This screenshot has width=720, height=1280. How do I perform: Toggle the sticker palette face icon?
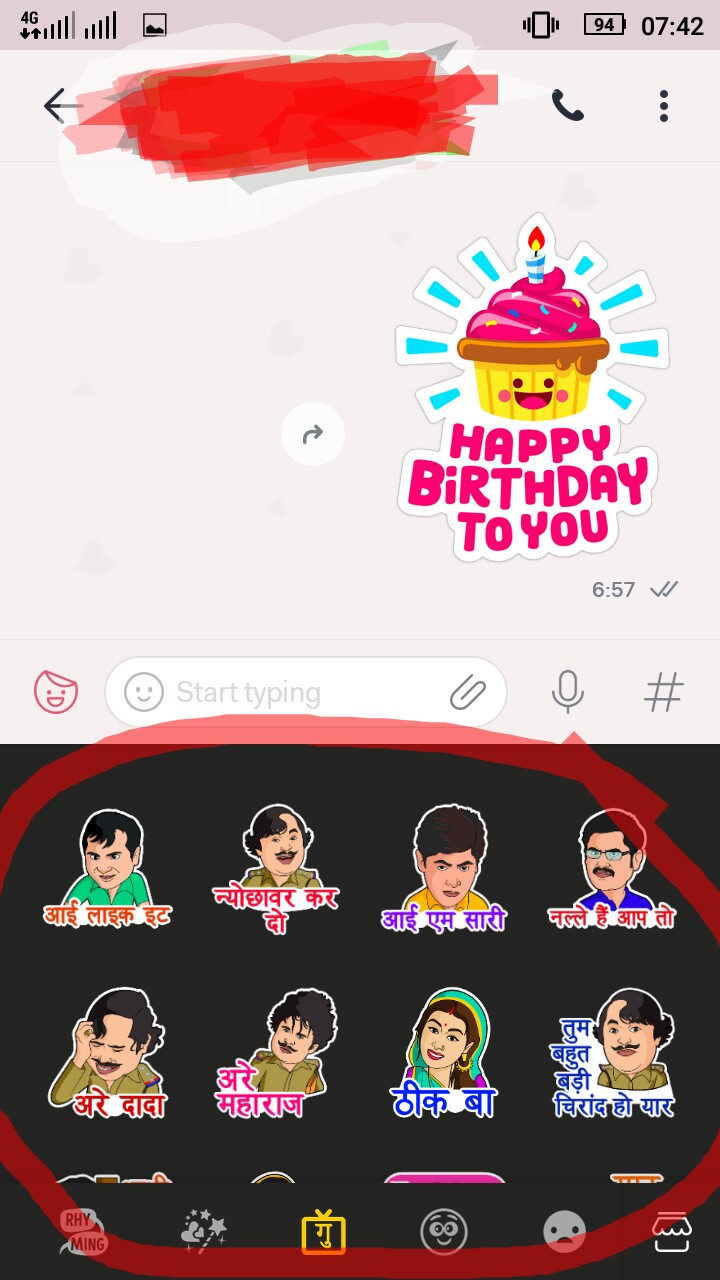pyautogui.click(x=56, y=691)
